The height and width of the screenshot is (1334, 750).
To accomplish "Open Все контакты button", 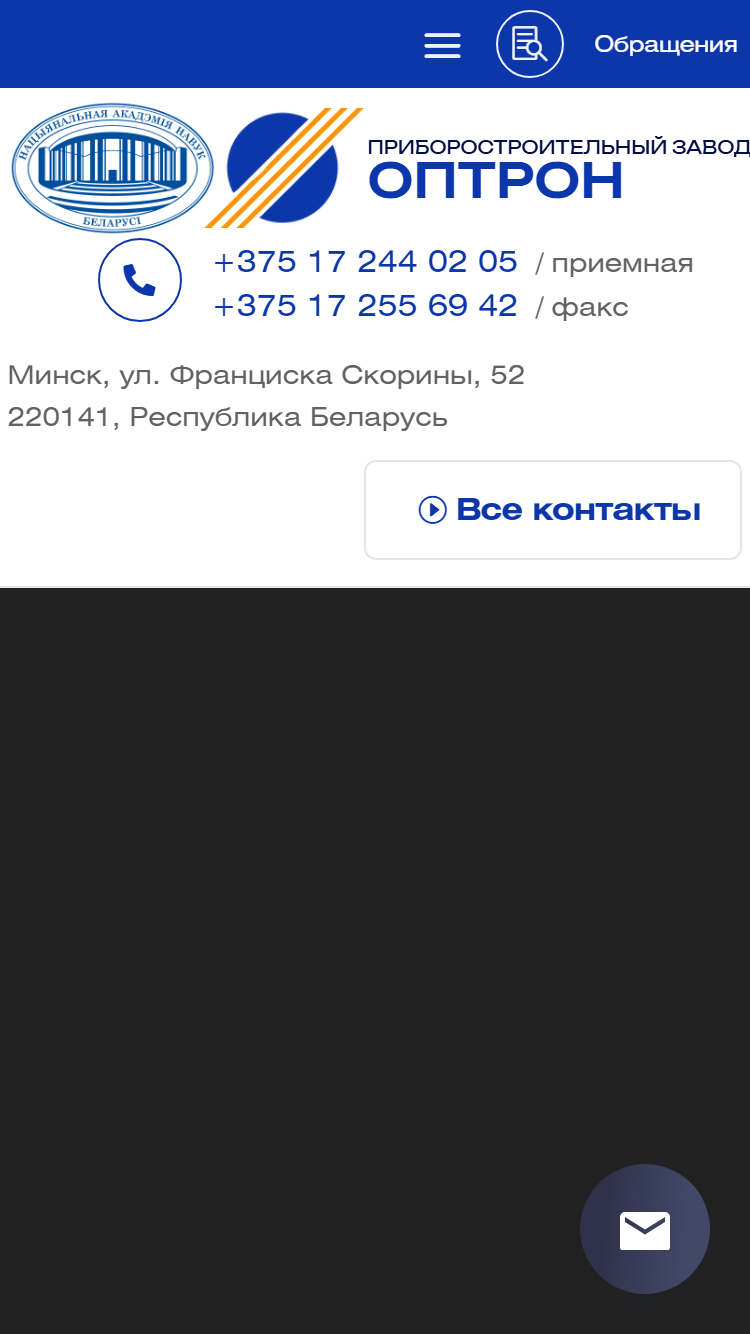I will [x=553, y=510].
